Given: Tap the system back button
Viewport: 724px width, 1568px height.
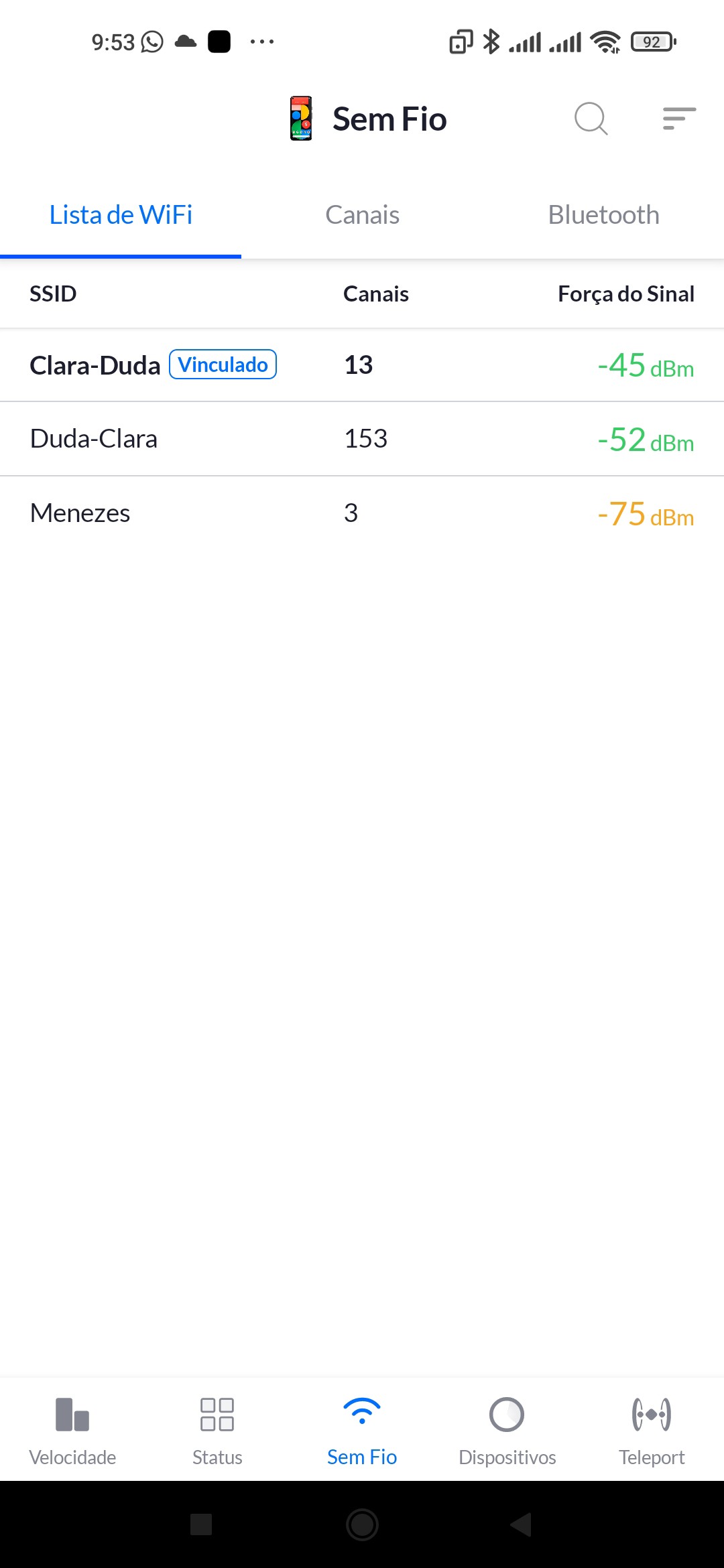Looking at the screenshot, I should [522, 1524].
